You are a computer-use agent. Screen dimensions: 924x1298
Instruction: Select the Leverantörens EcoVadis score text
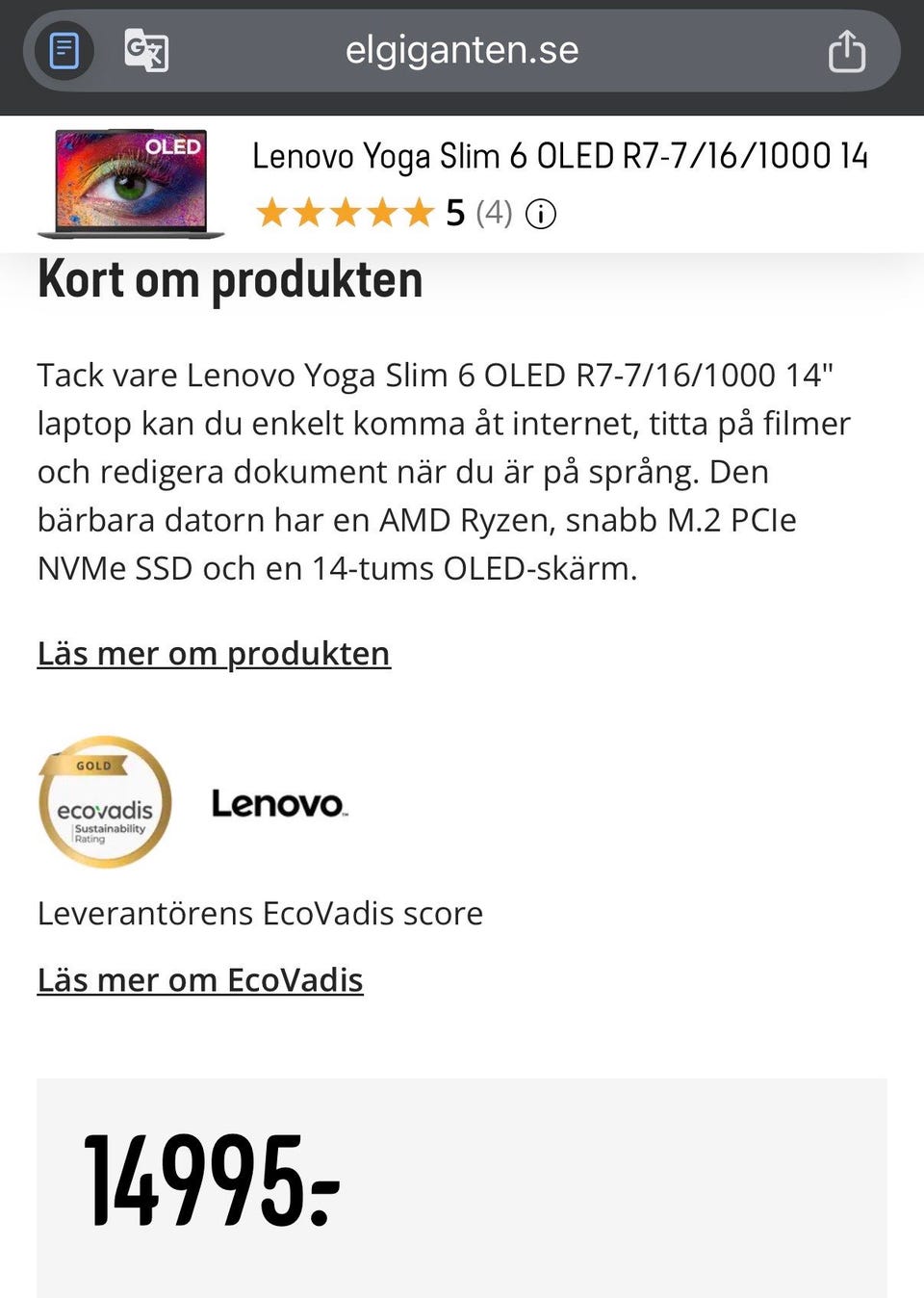tap(260, 913)
